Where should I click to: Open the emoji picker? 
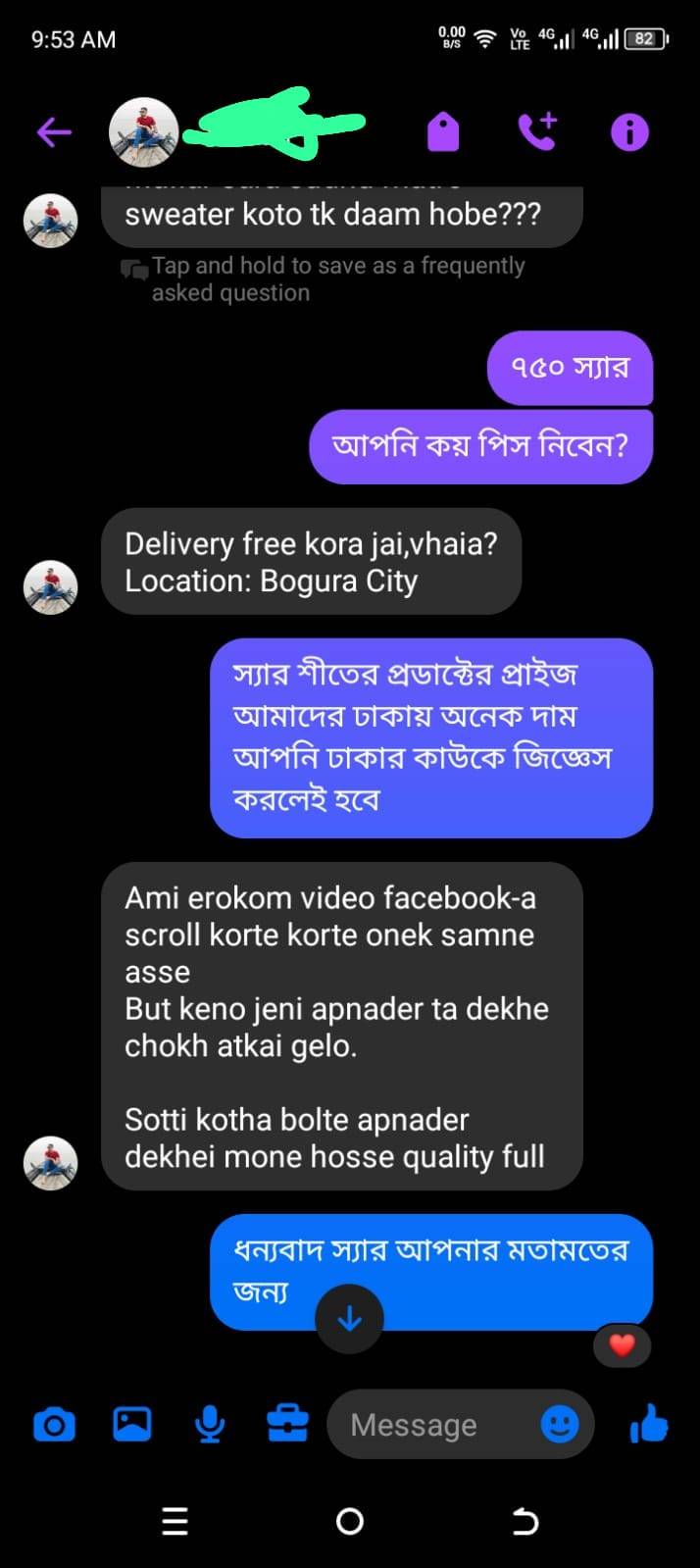click(560, 1424)
